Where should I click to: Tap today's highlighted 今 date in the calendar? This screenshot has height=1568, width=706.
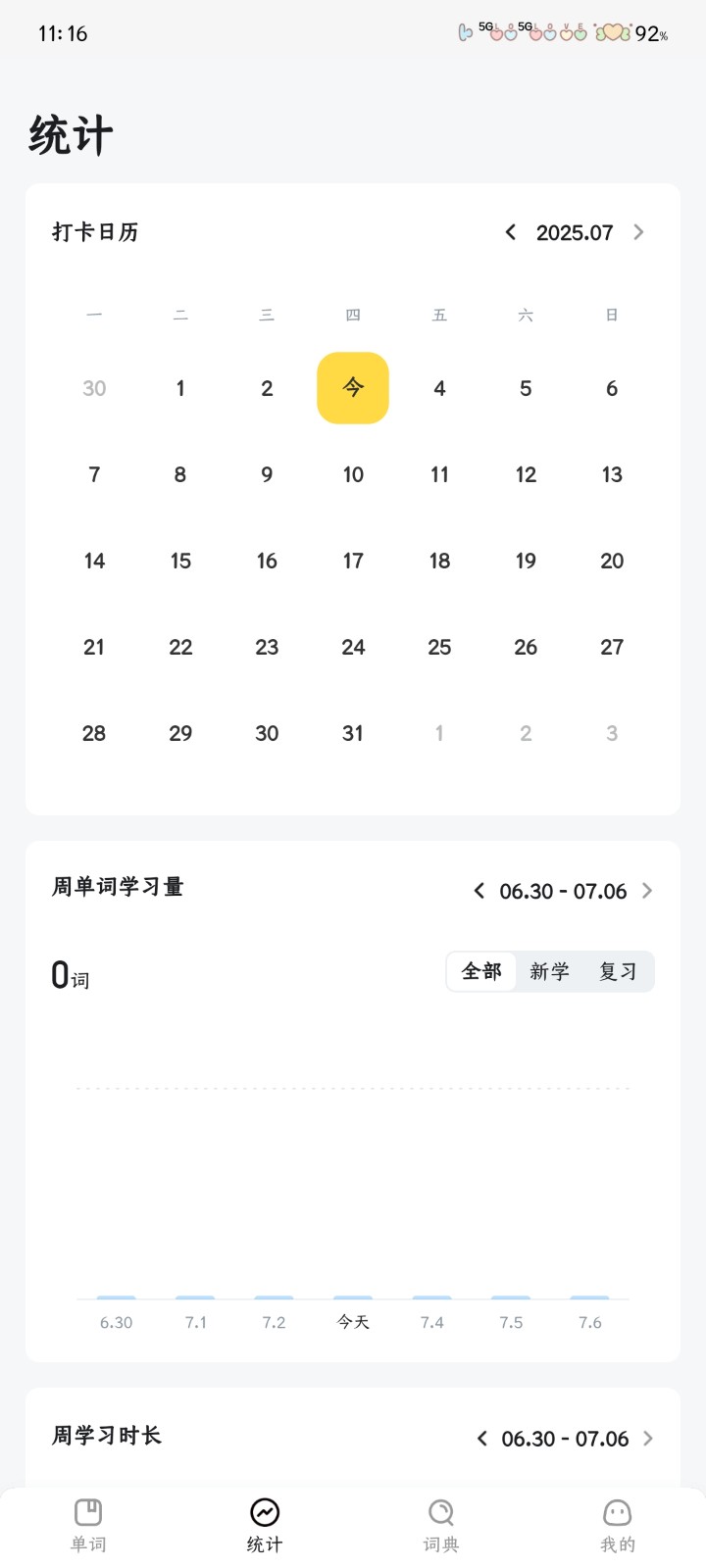point(352,388)
